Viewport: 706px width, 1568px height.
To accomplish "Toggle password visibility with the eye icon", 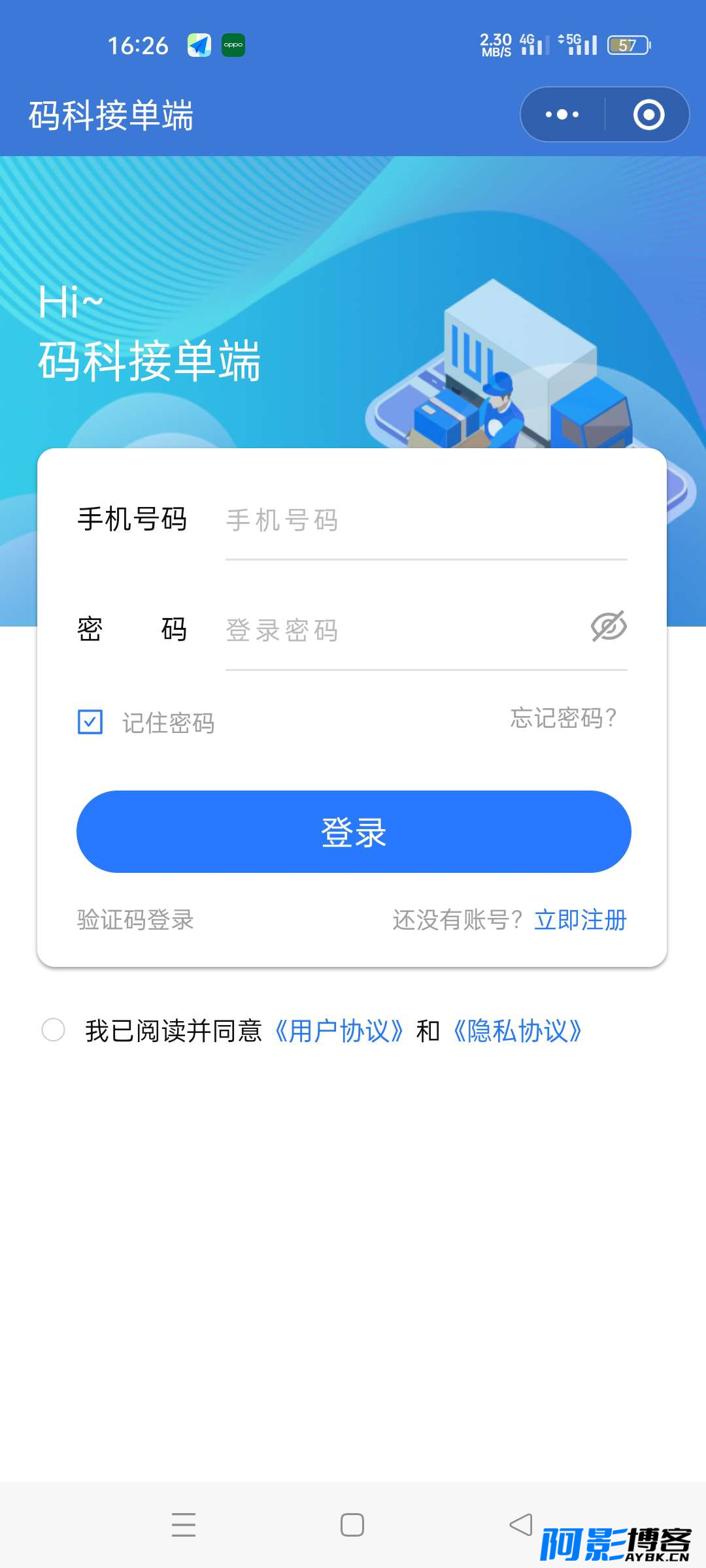I will [x=609, y=626].
